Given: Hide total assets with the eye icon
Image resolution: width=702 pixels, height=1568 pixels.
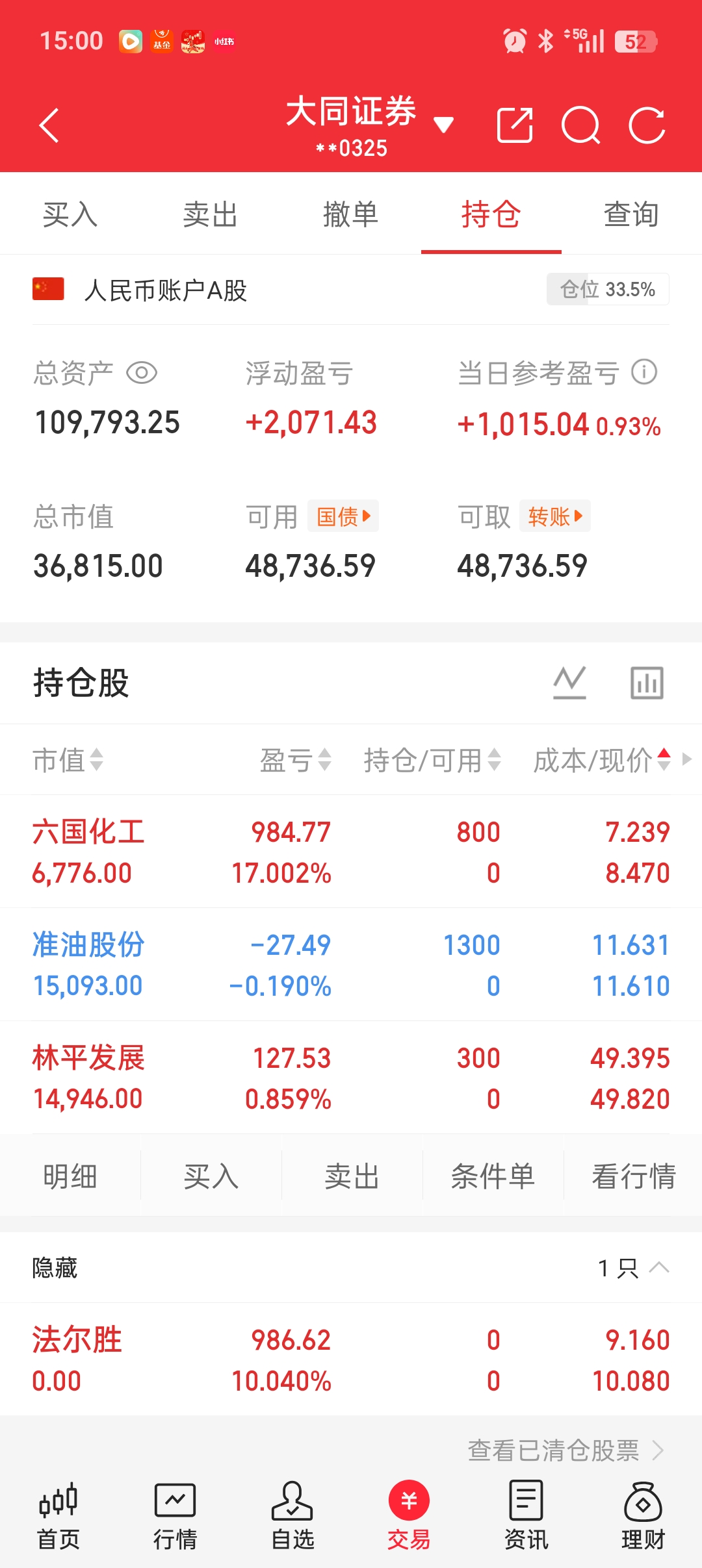Looking at the screenshot, I should click(x=142, y=373).
